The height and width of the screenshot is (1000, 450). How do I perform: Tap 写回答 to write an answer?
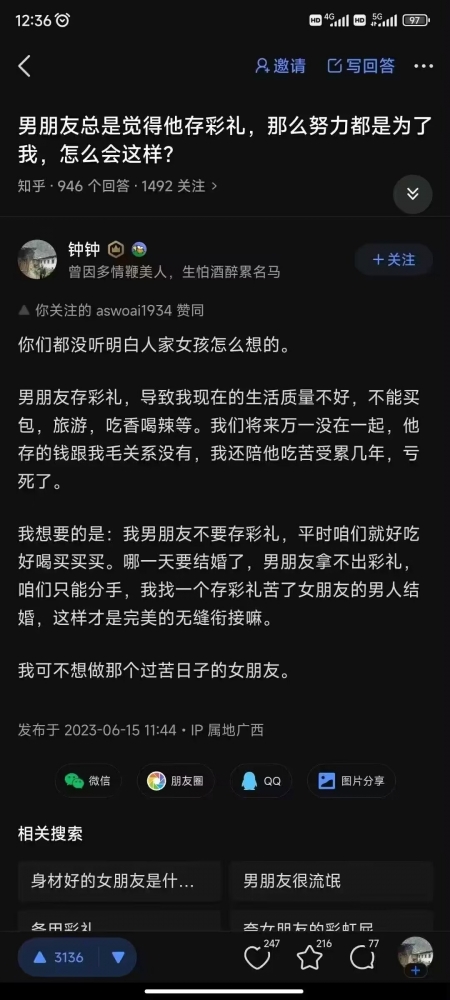pyautogui.click(x=361, y=66)
